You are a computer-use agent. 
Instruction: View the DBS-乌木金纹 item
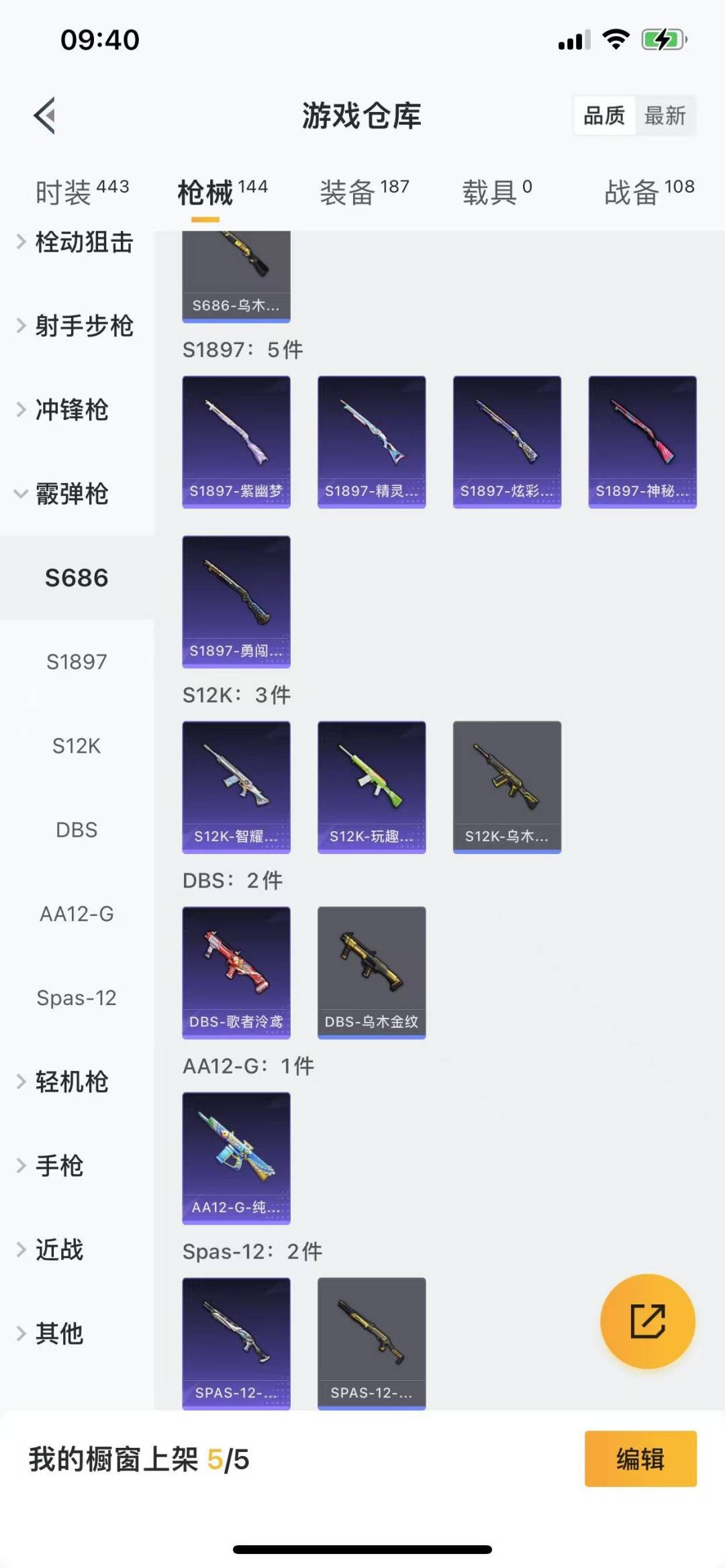[372, 972]
